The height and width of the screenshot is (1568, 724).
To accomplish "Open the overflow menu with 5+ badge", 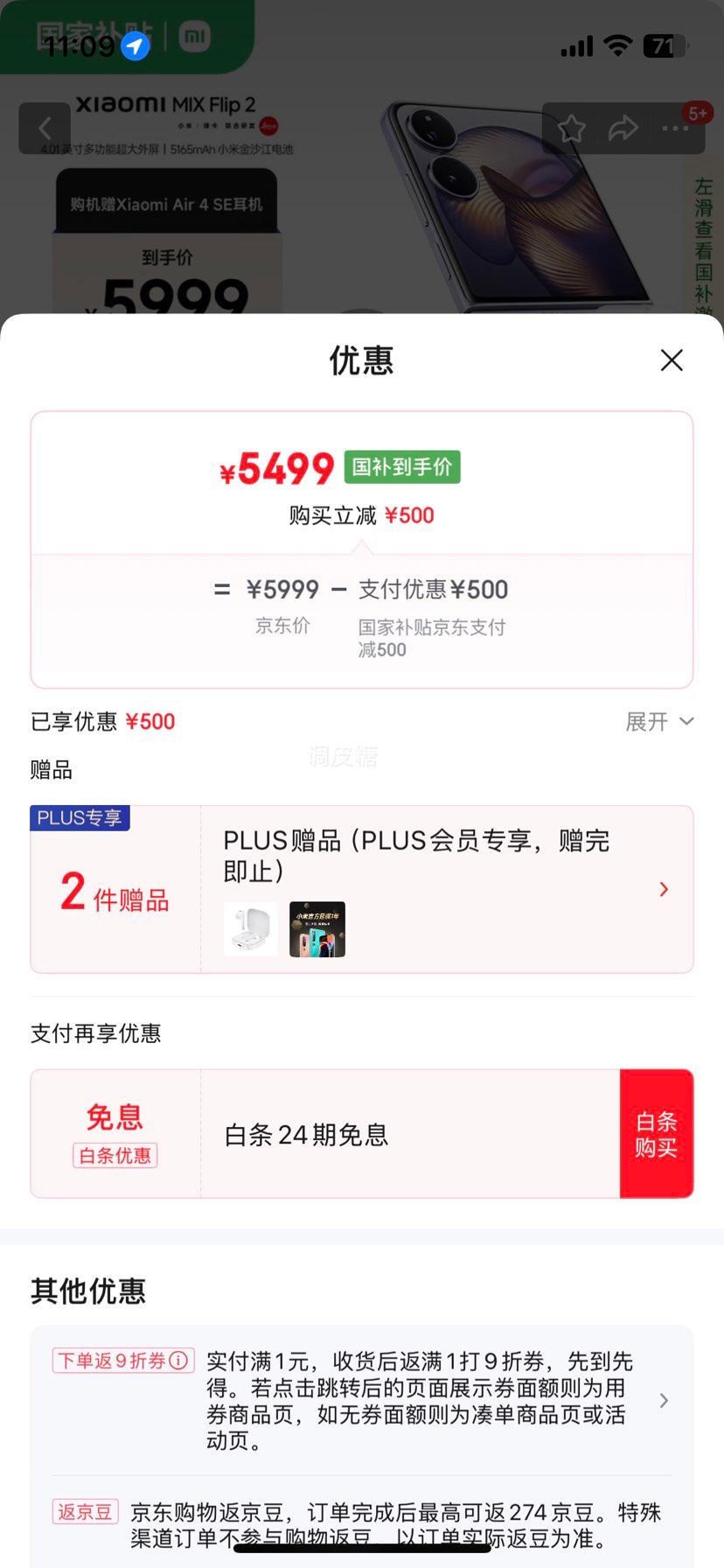I will [x=677, y=129].
